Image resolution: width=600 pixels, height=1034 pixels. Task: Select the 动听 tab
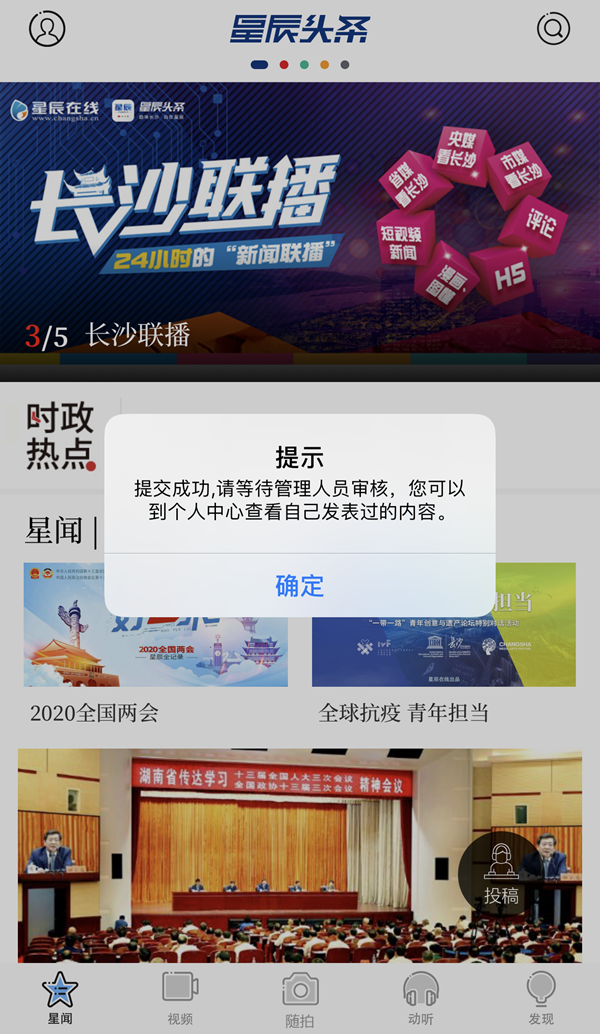421,998
